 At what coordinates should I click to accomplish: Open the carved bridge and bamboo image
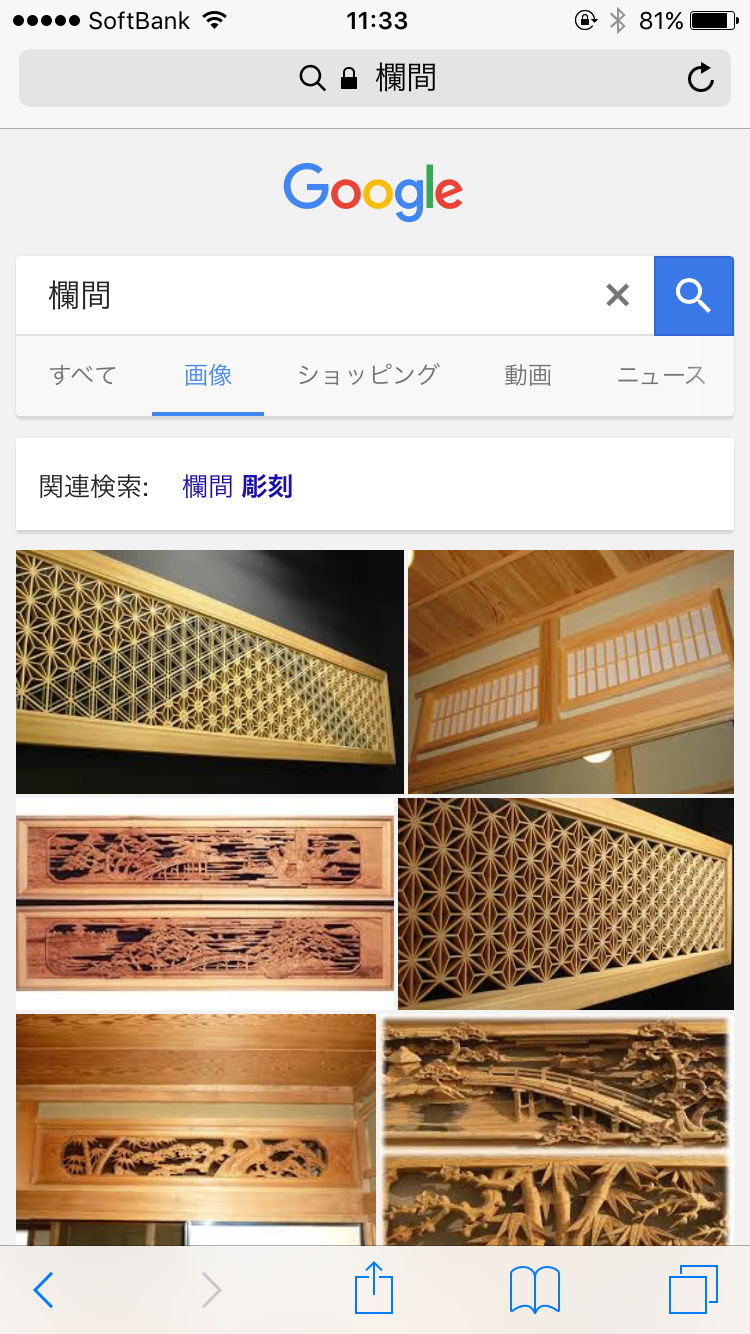click(557, 1128)
